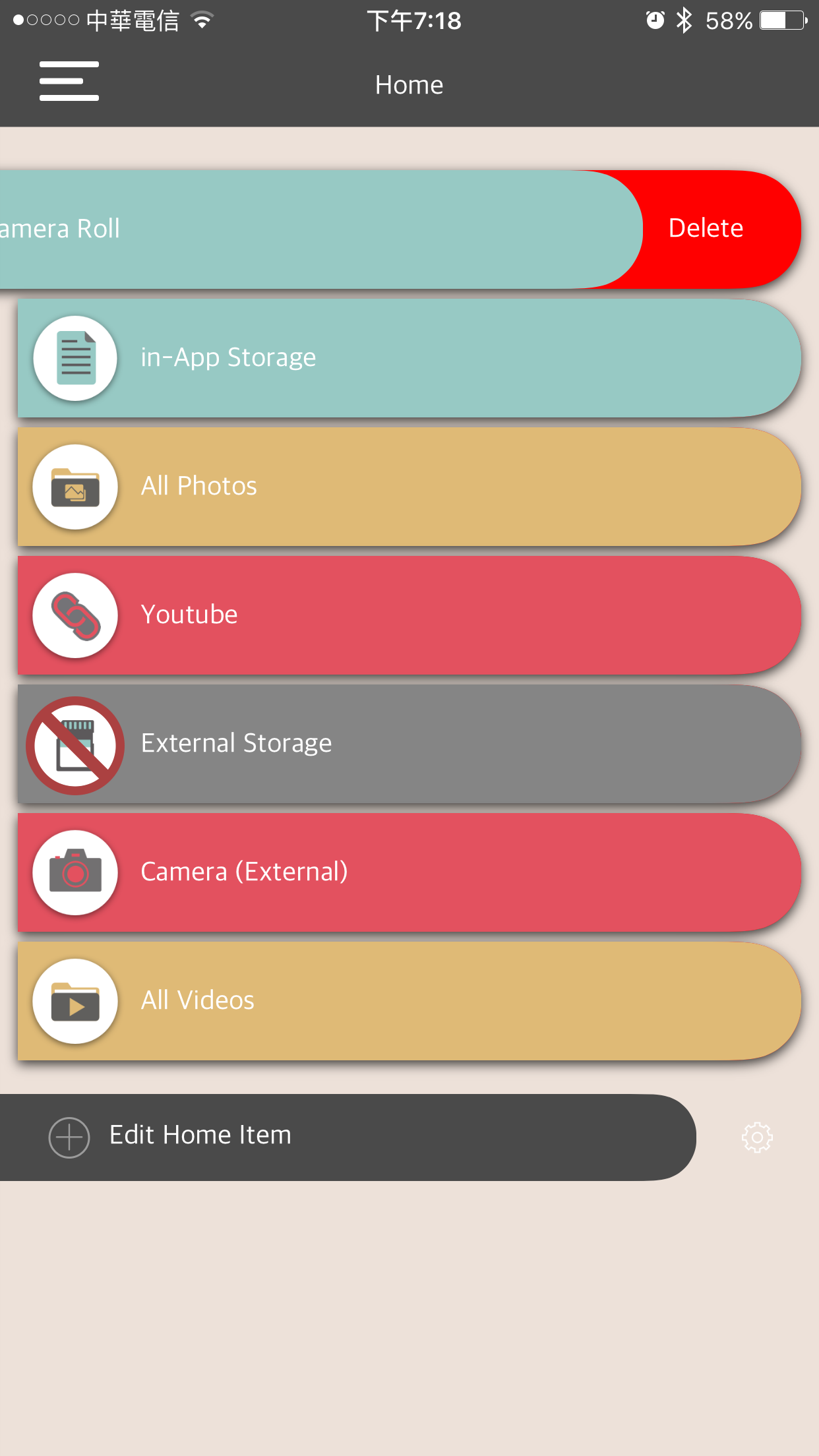Delete the Camera Roll entry
The width and height of the screenshot is (819, 1456).
point(706,228)
